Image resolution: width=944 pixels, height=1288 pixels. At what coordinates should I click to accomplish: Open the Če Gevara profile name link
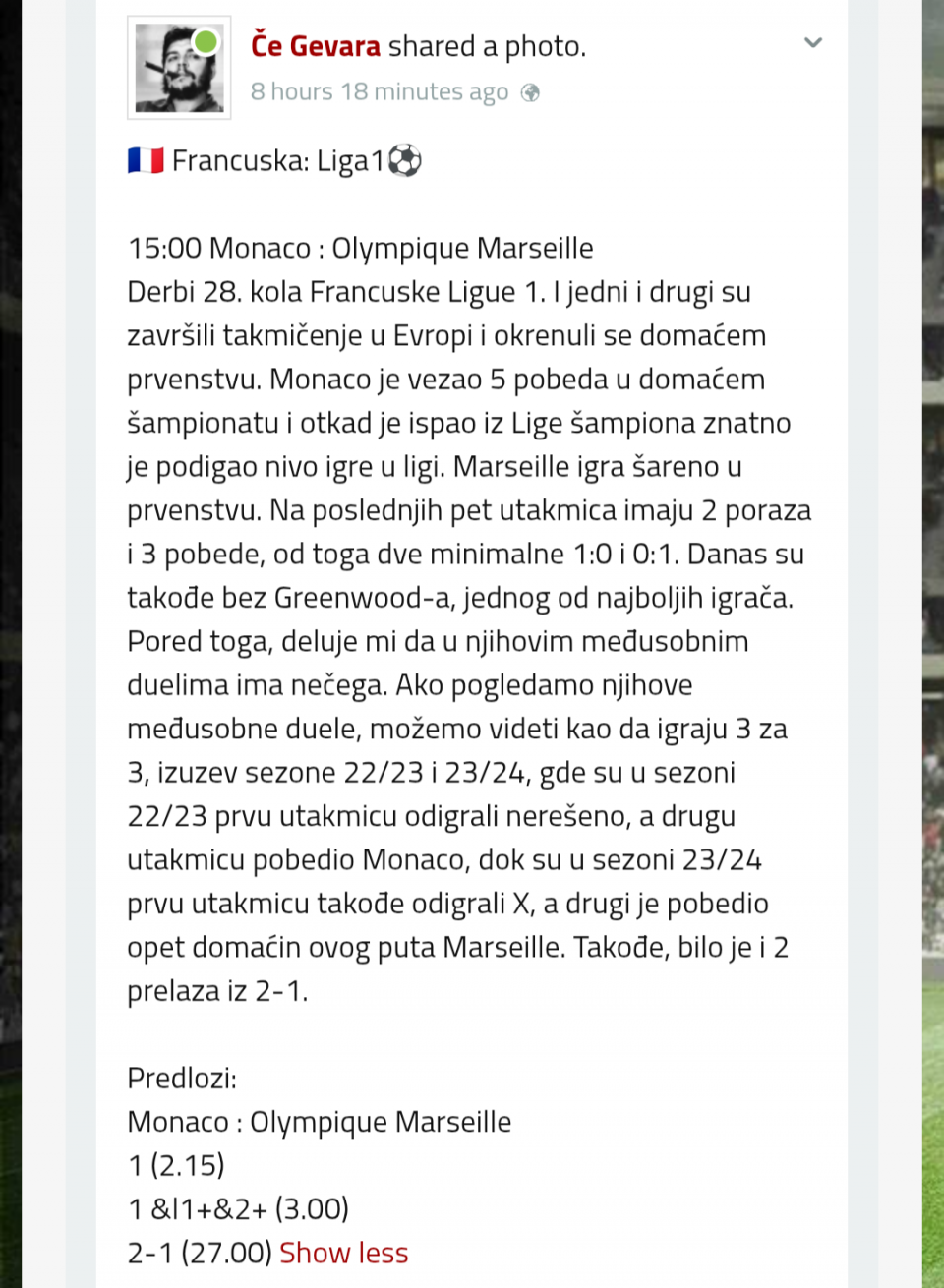315,46
